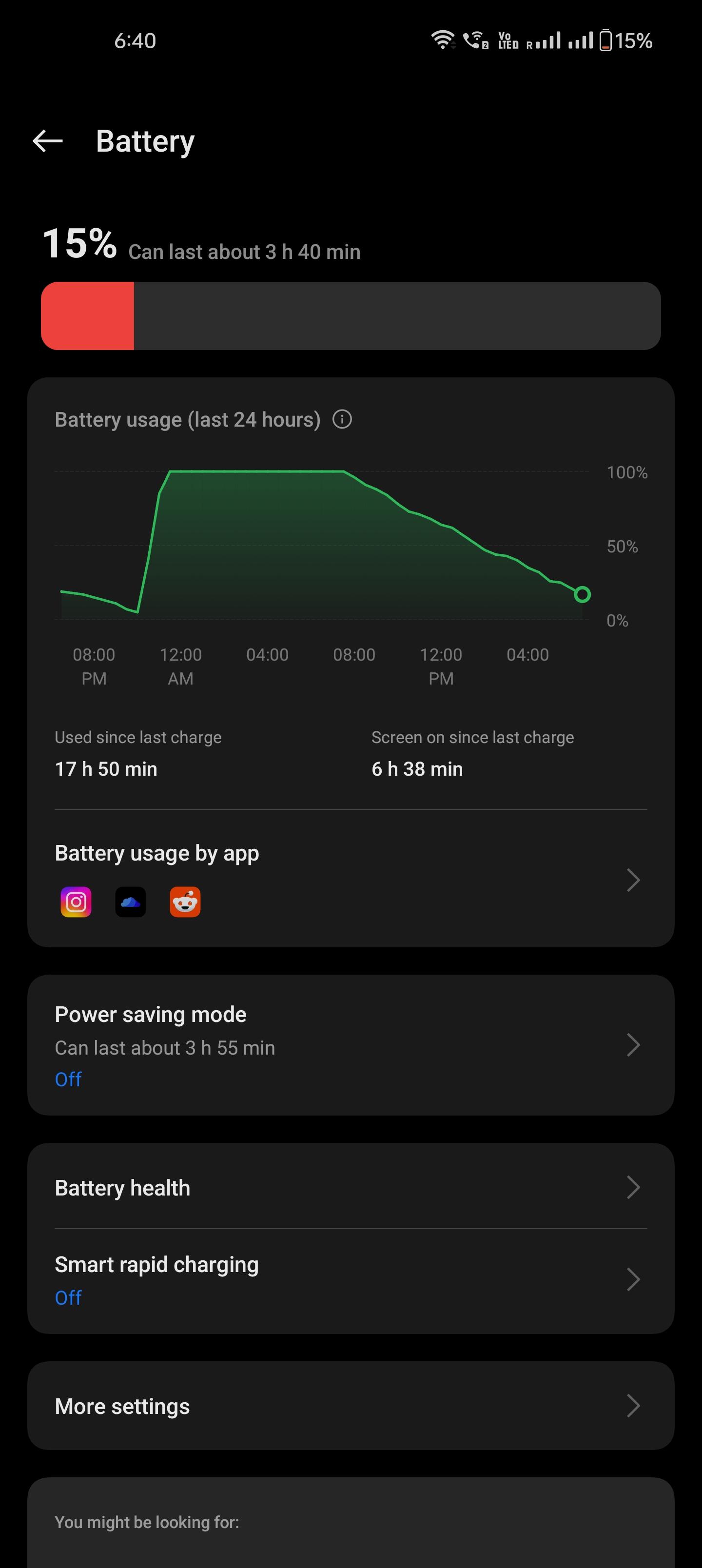The image size is (702, 1568).
Task: Select the OneDrive app icon
Action: pos(130,902)
